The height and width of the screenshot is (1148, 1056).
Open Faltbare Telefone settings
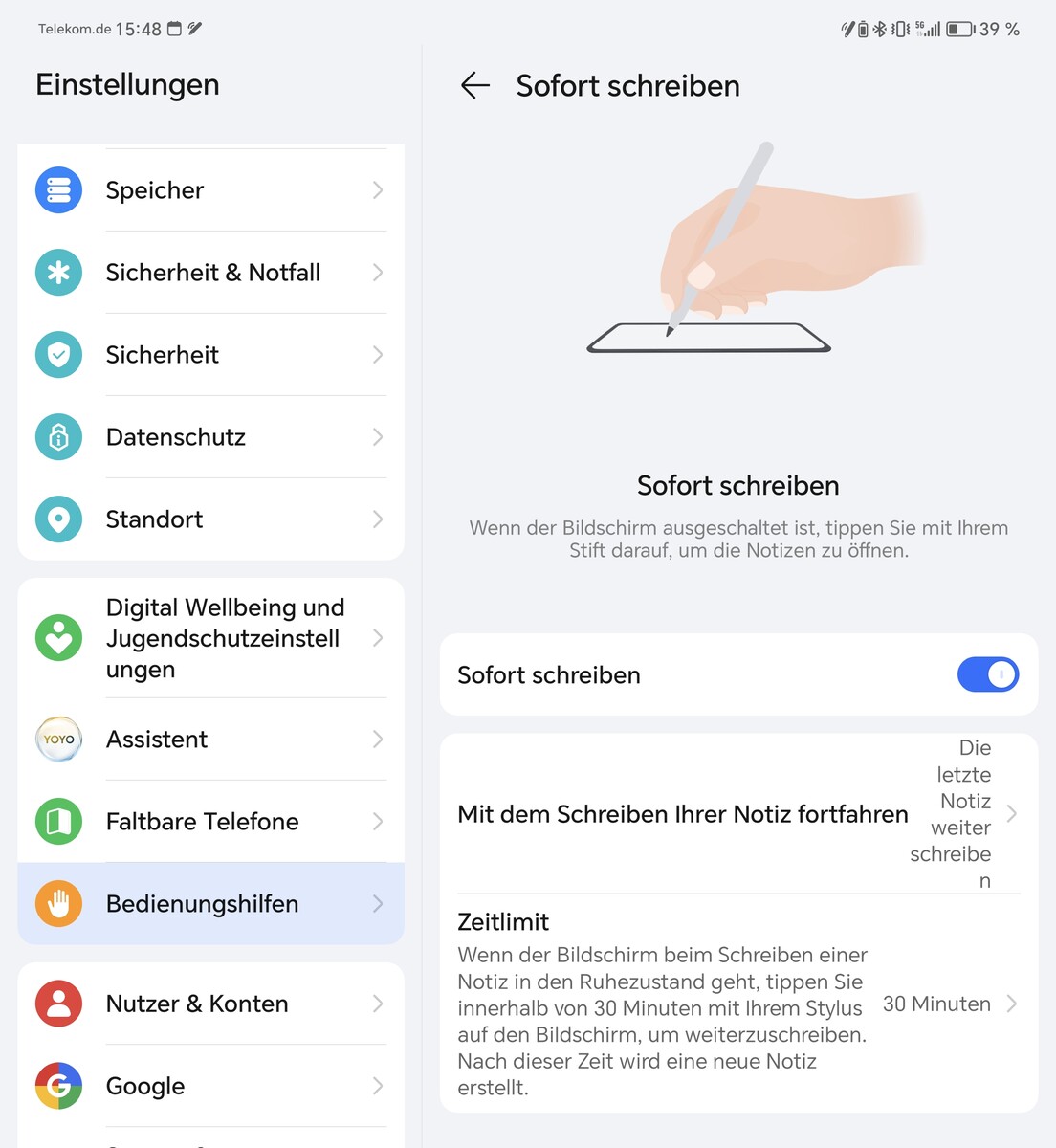(210, 822)
